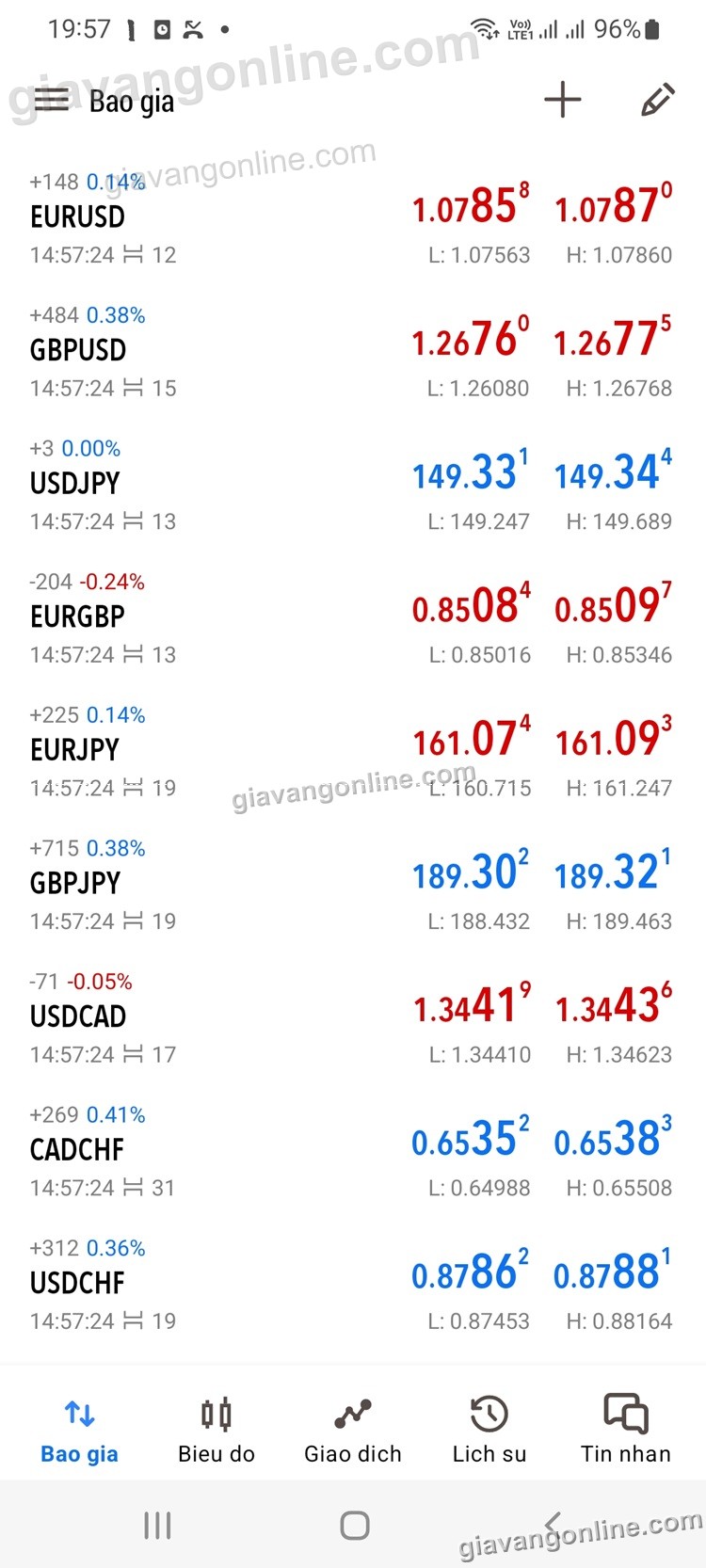
Task: Edit the quotes list with pencil icon
Action: (657, 100)
